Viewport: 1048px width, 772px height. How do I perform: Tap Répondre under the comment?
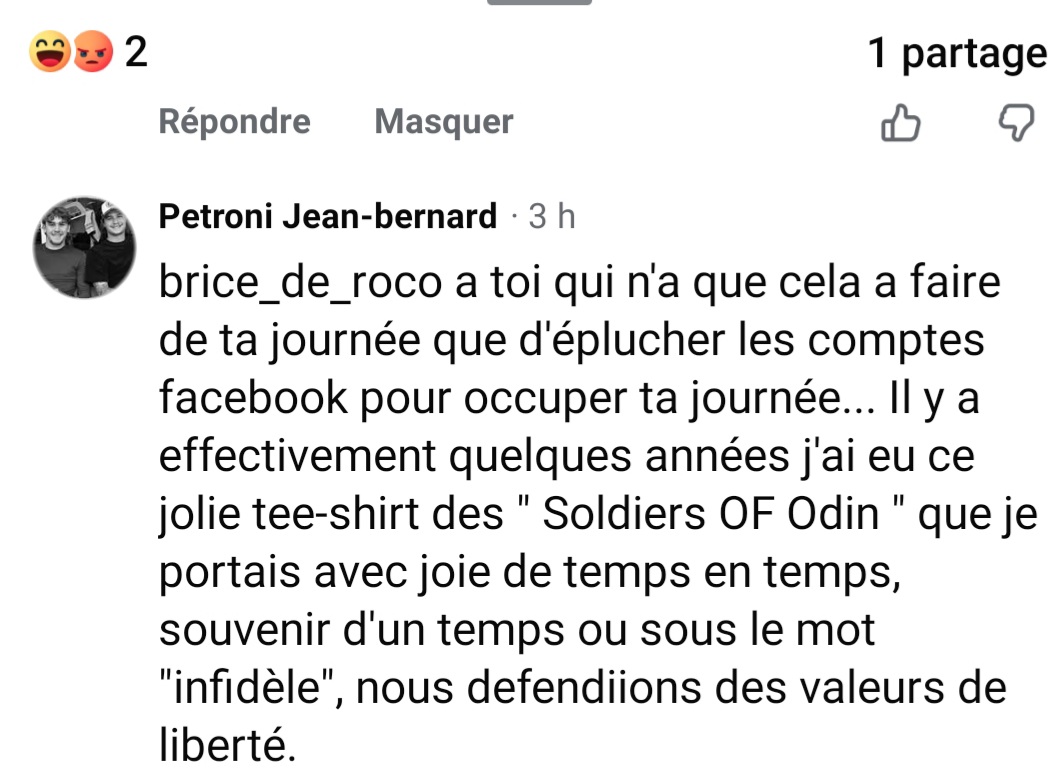234,122
